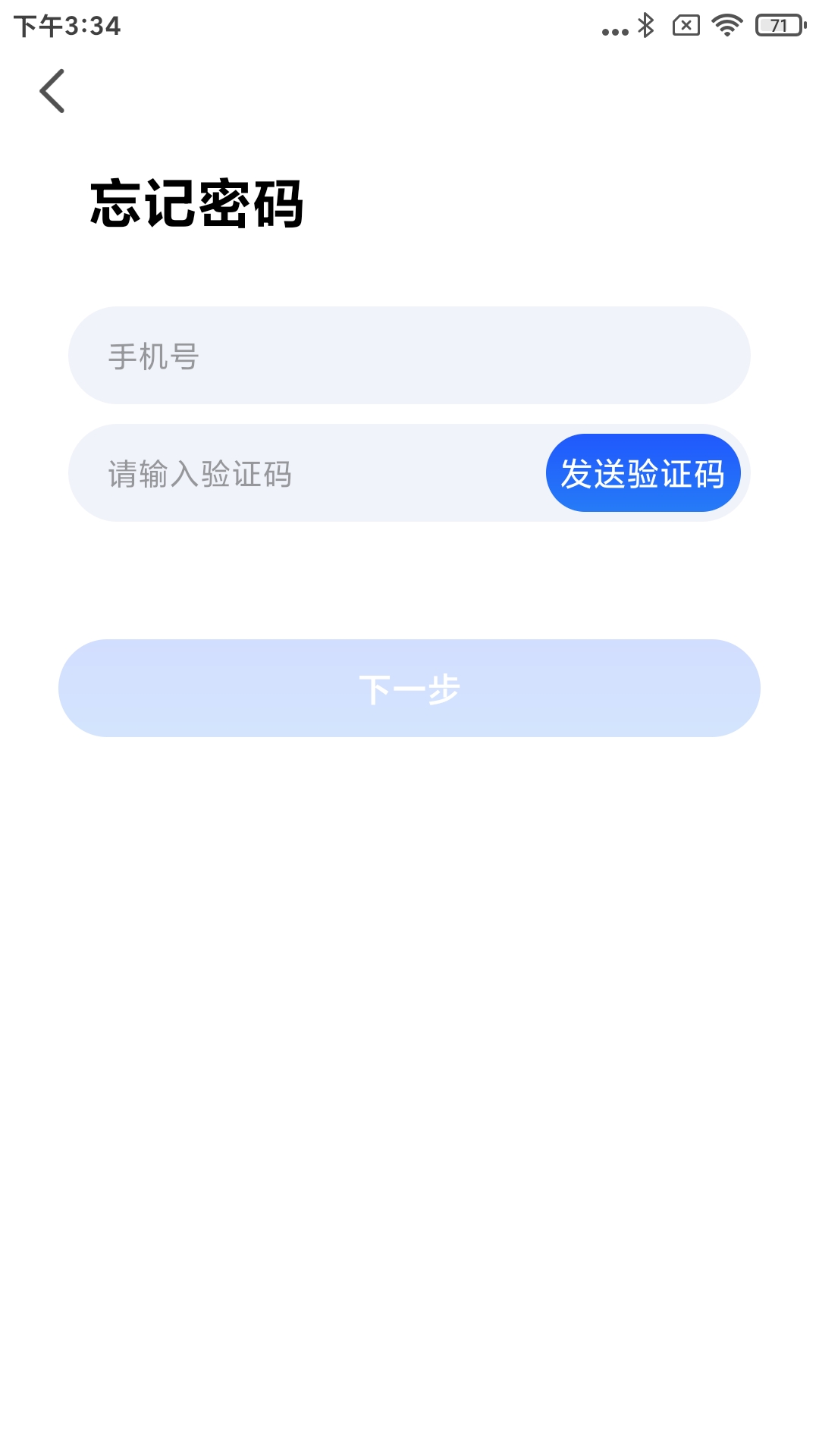
Task: Request a verification code be sent
Action: (x=644, y=473)
